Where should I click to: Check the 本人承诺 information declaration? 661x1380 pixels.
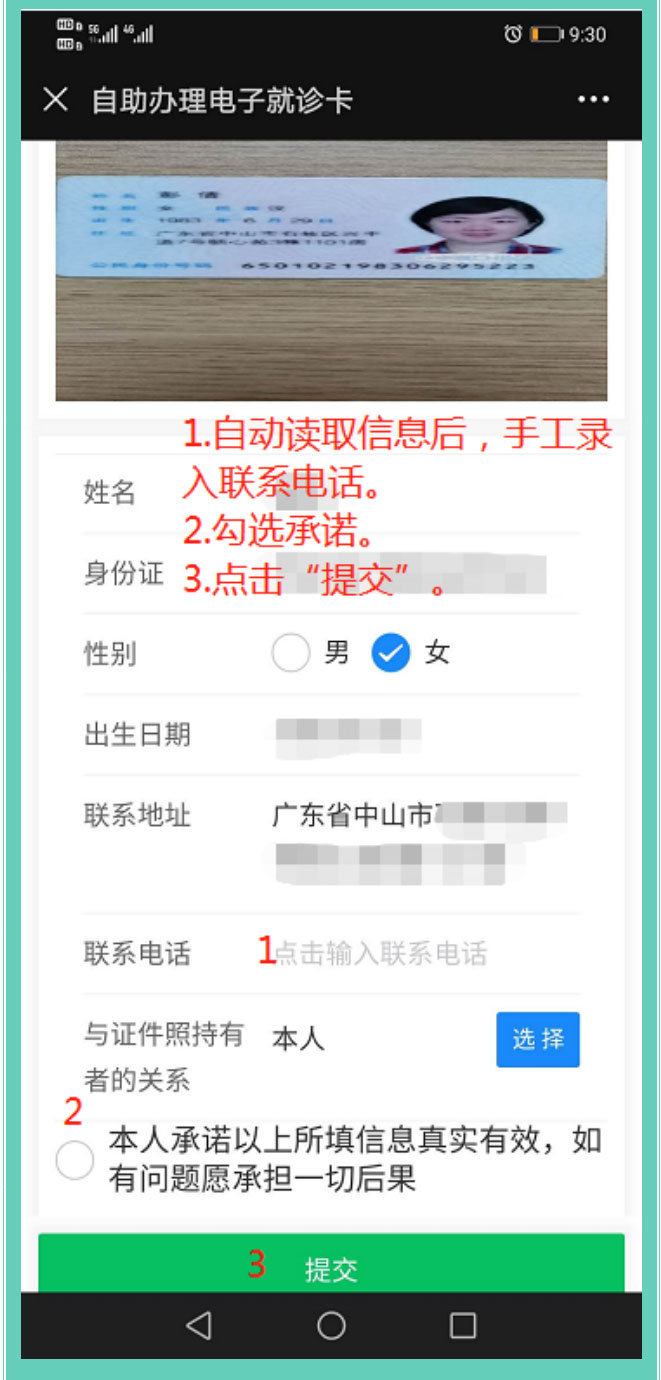coord(75,1161)
